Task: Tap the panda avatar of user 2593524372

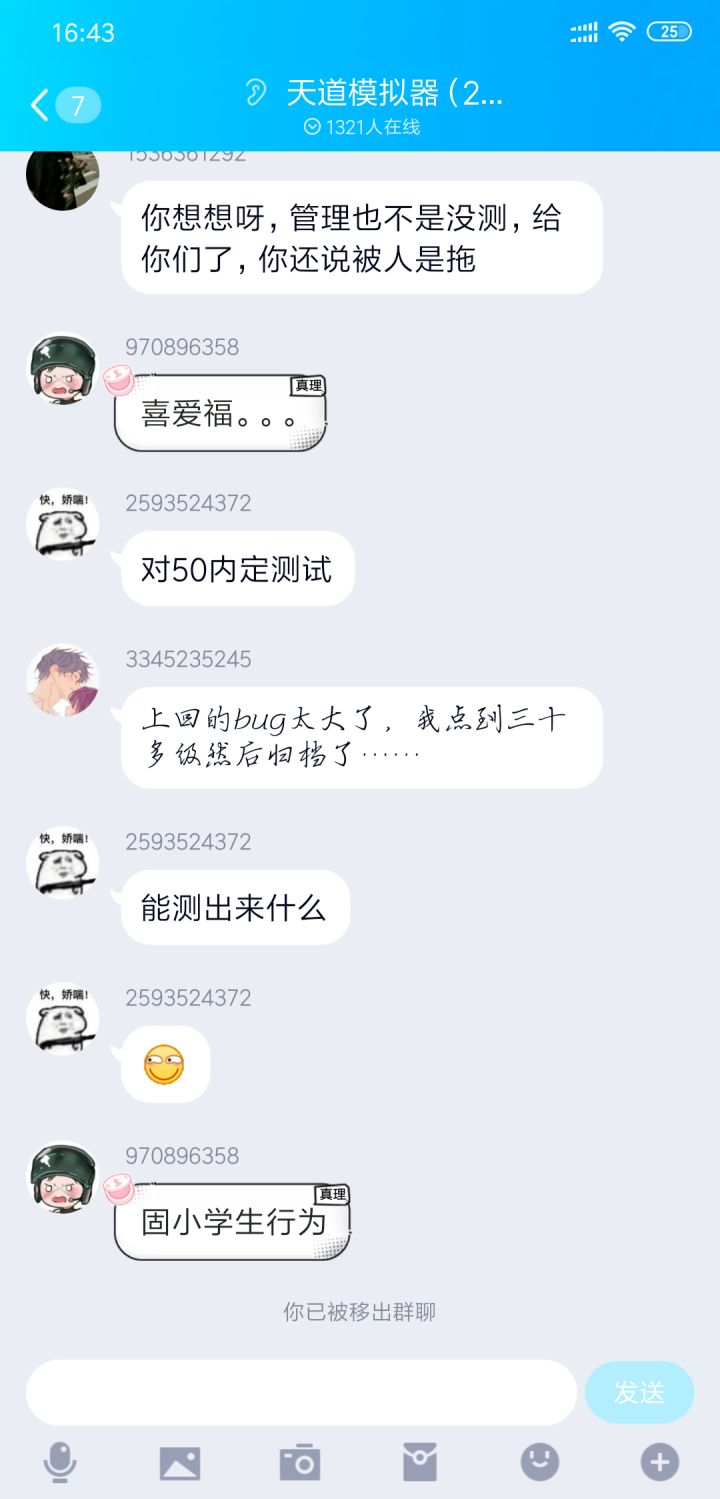Action: (62, 525)
